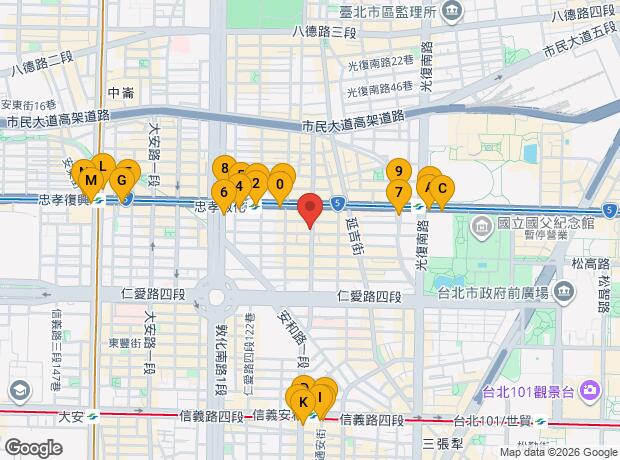The height and width of the screenshot is (460, 620).
Task: Tap the marker labeled G
Action: point(121,181)
